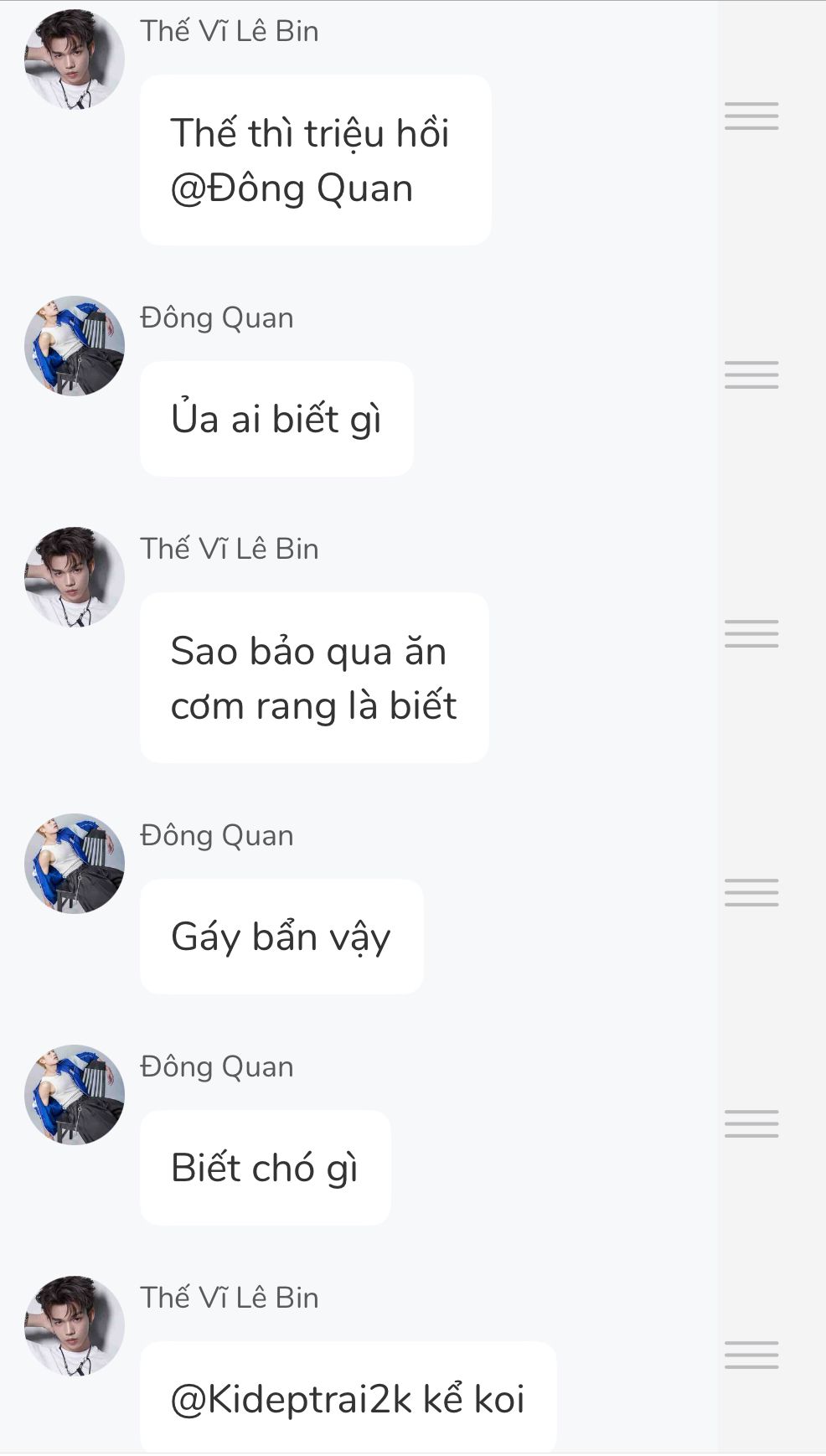
Task: Tap the handle icon next to "Gáy bẩn vậy"
Action: (751, 892)
